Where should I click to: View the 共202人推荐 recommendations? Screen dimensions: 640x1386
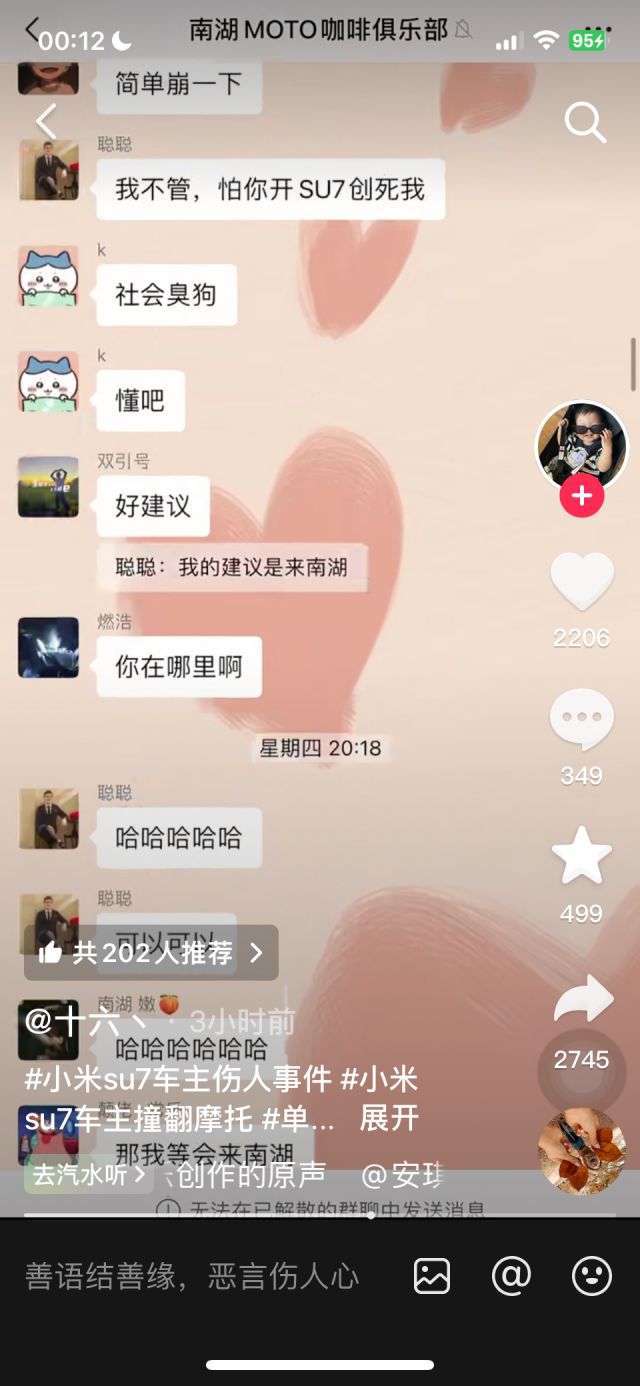pyautogui.click(x=151, y=953)
